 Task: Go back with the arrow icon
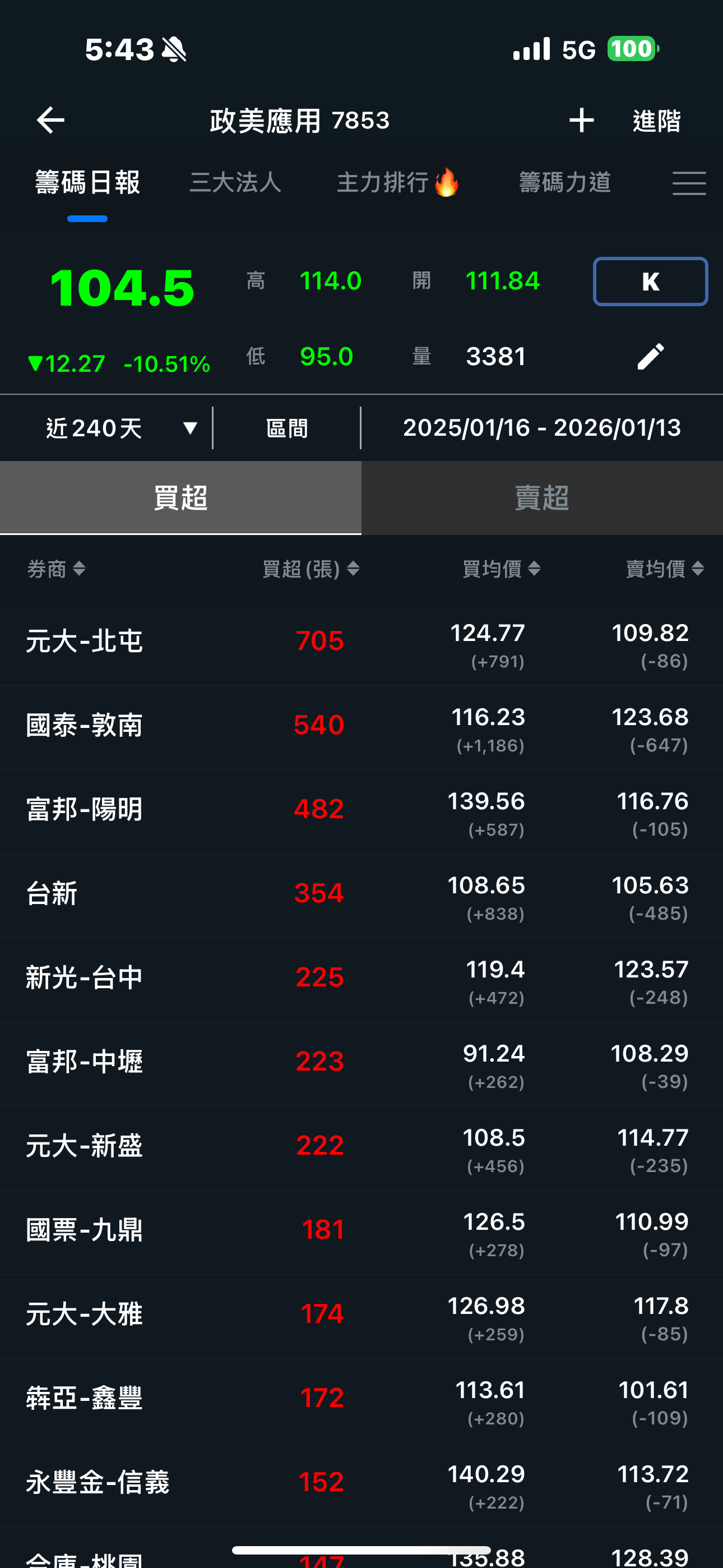tap(50, 120)
